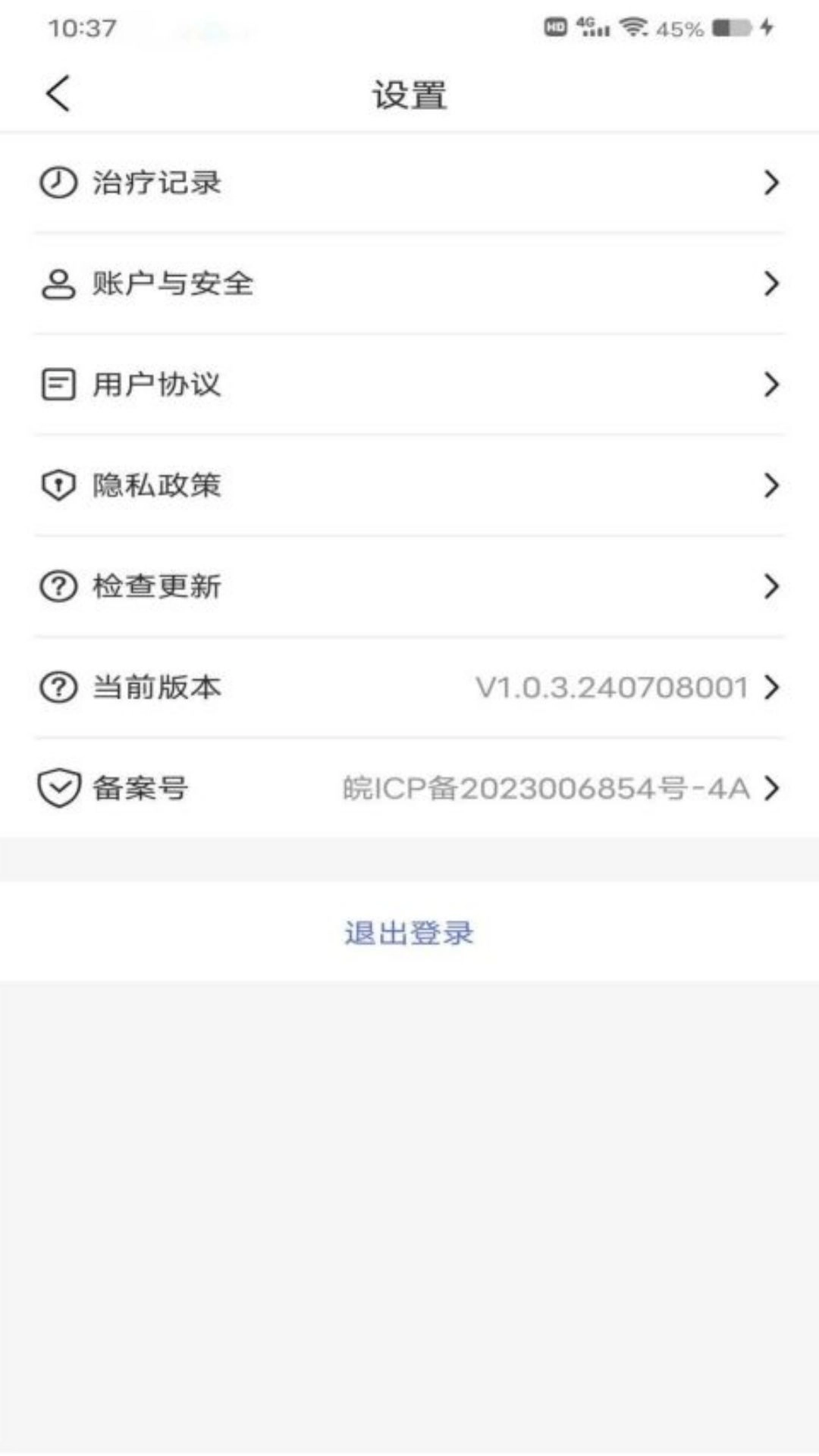Expand the 检查更新 row arrow
Image resolution: width=819 pixels, height=1456 pixels.
[772, 586]
